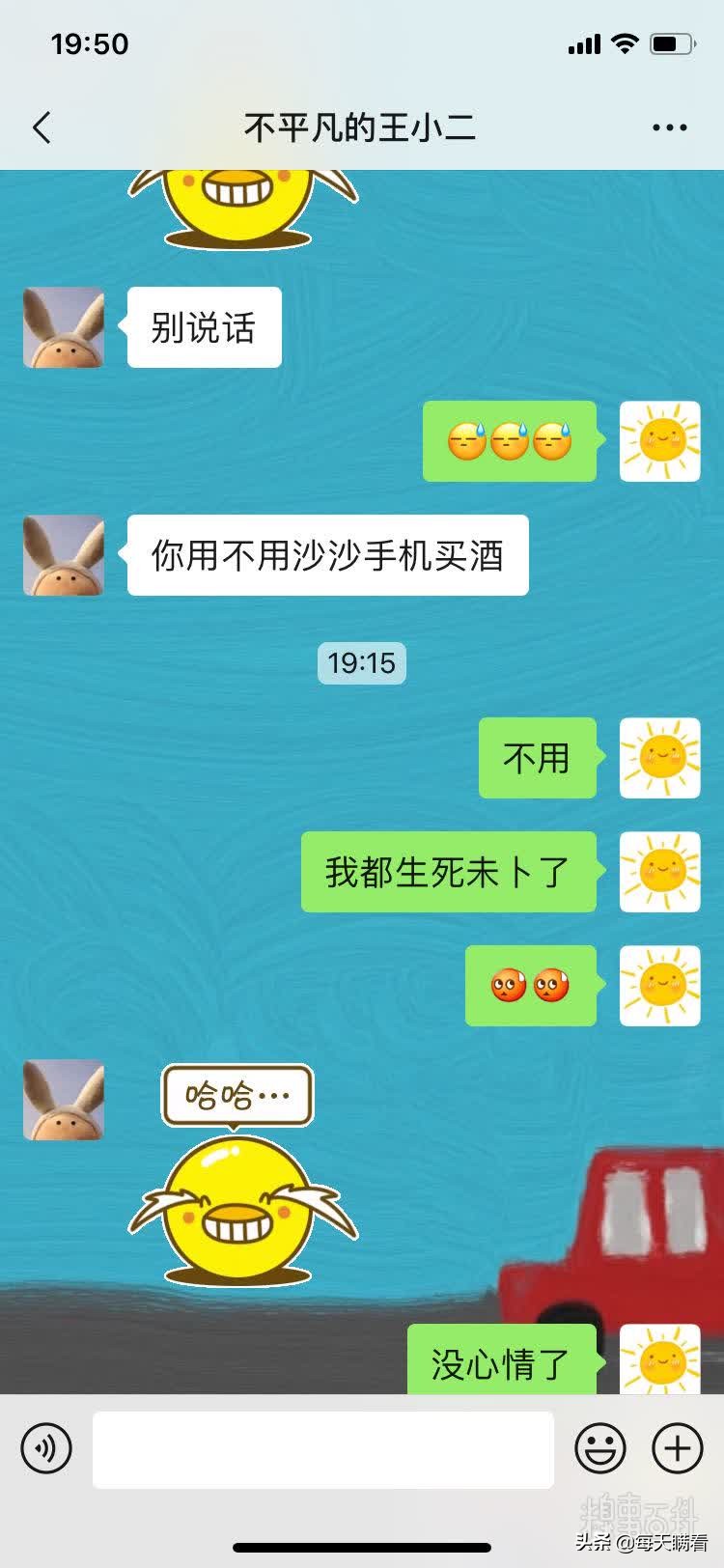Tap the text input field to compose
Viewport: 724px width, 1568px height.
coord(323,1447)
